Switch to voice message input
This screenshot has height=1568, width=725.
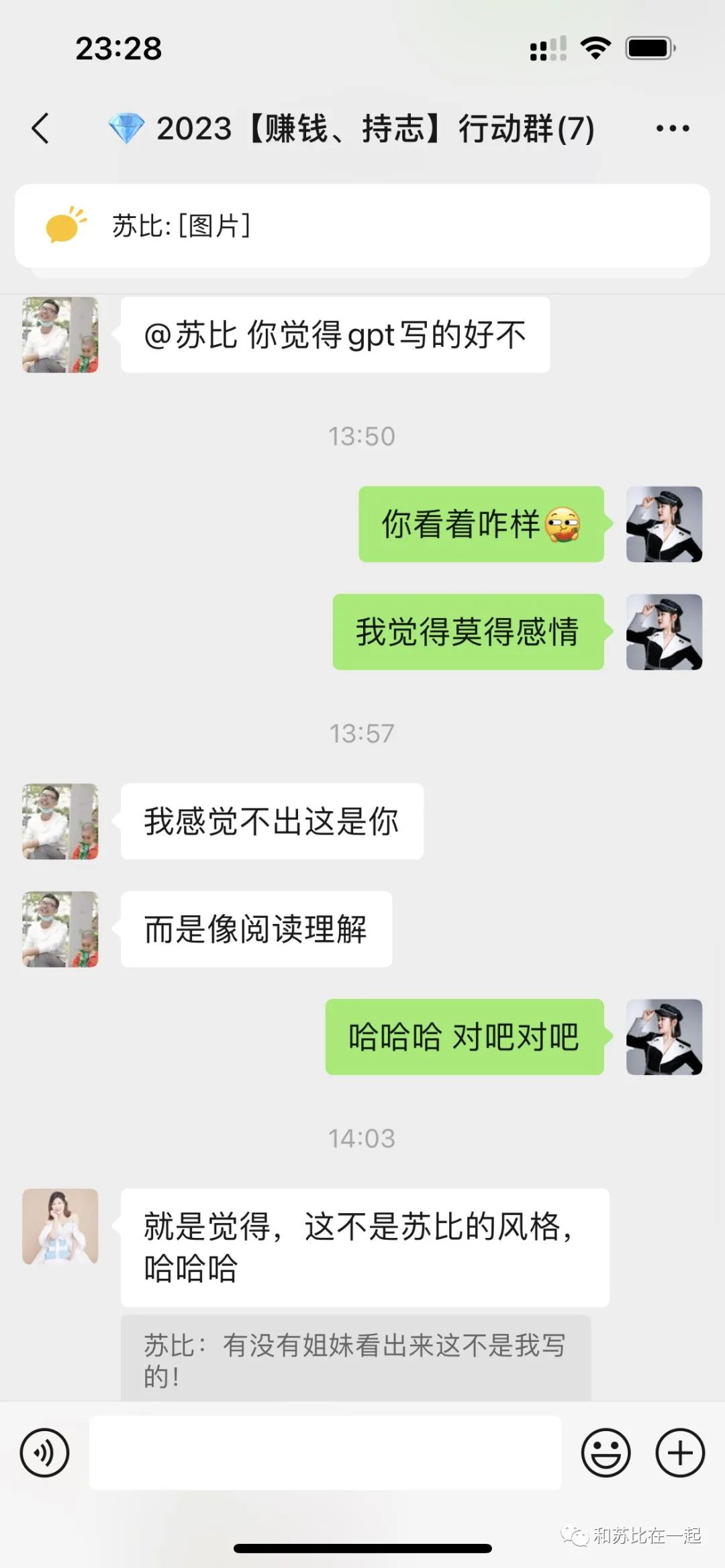point(45,1453)
